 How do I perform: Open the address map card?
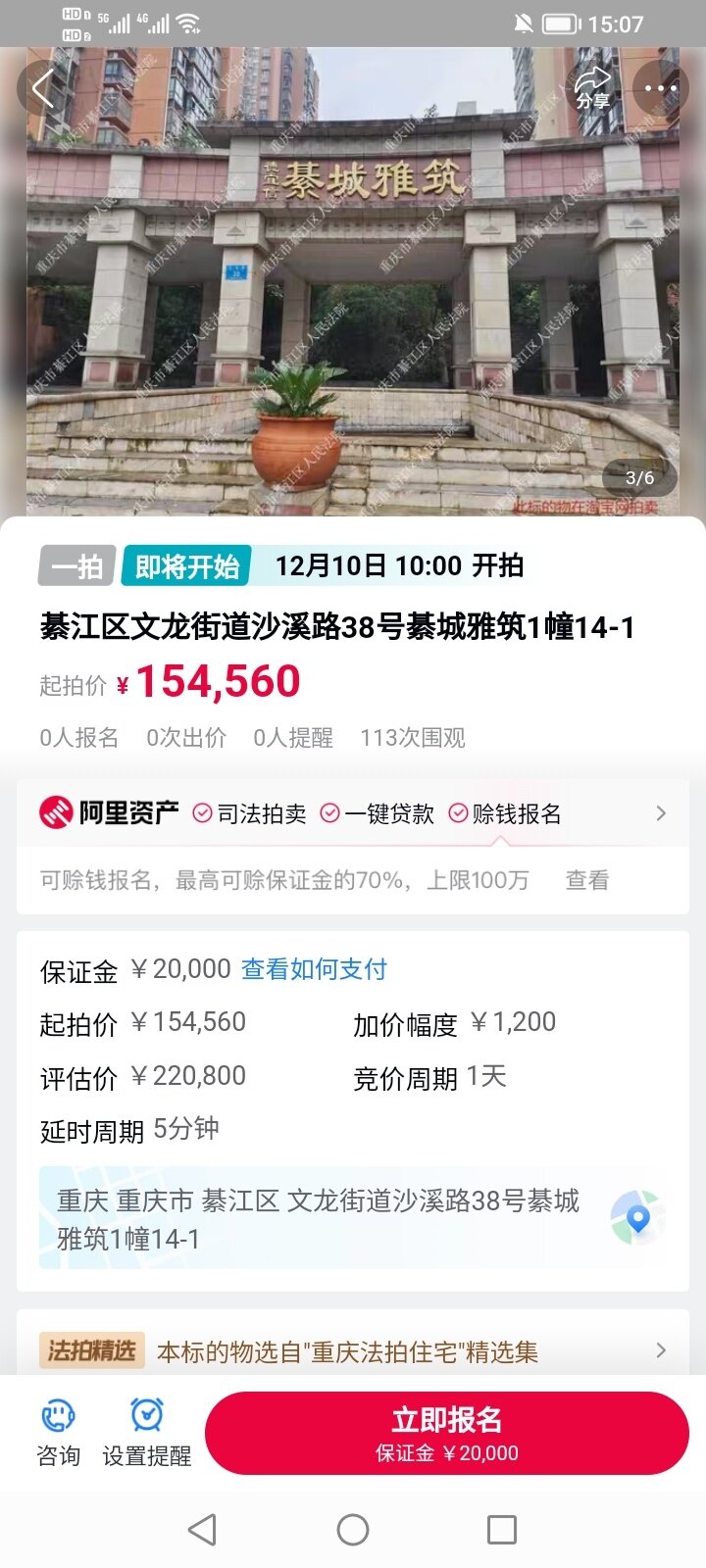tap(353, 1219)
